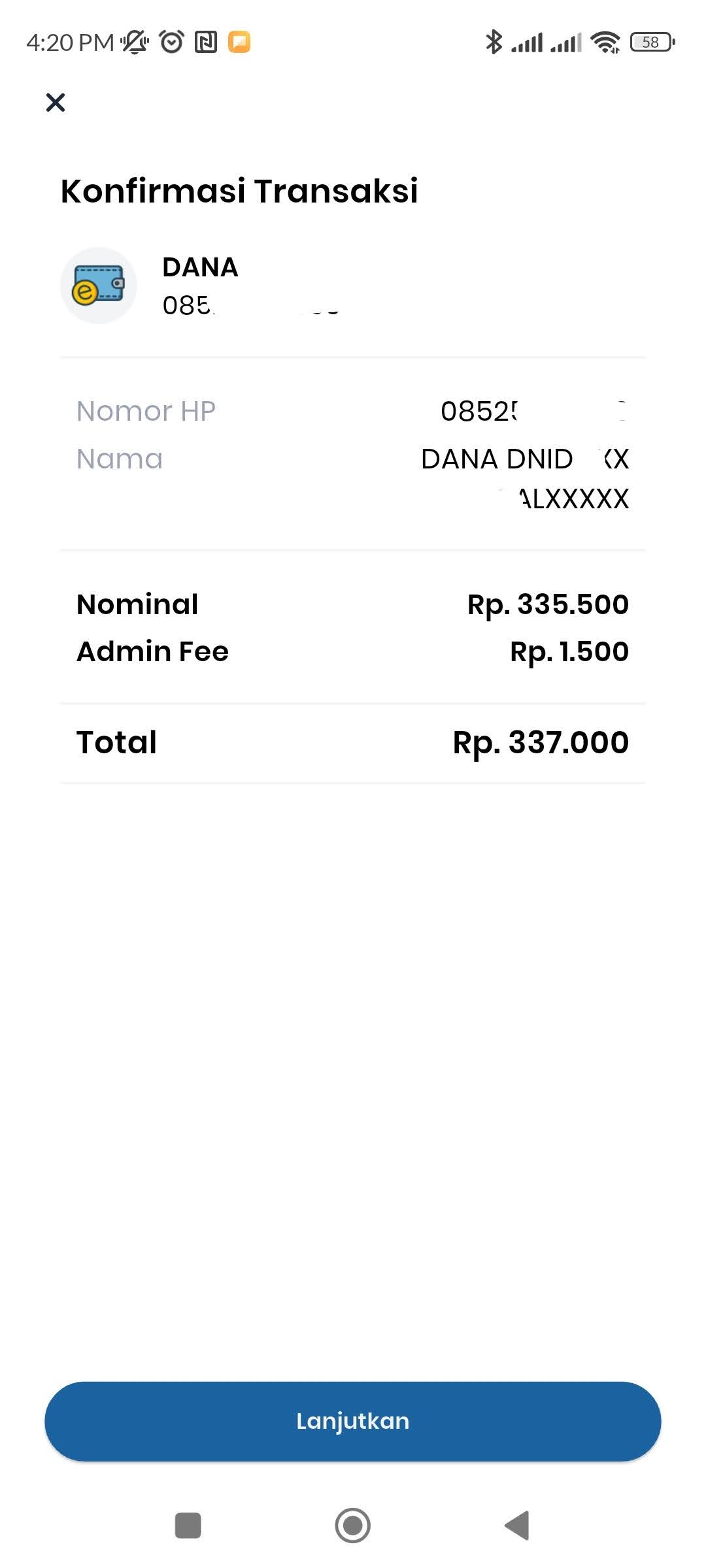
Task: Go back using the system back button
Action: [x=517, y=1526]
